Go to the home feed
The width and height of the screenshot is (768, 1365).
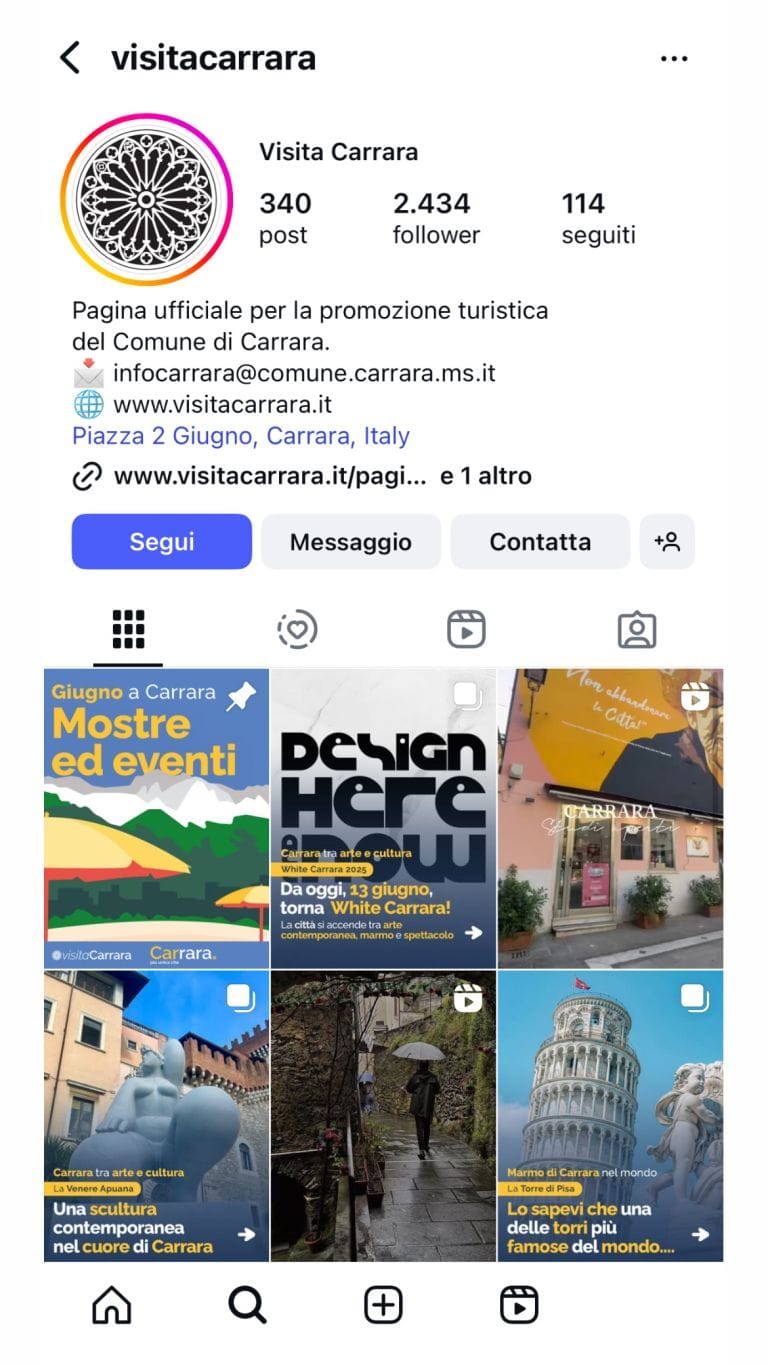point(111,1305)
